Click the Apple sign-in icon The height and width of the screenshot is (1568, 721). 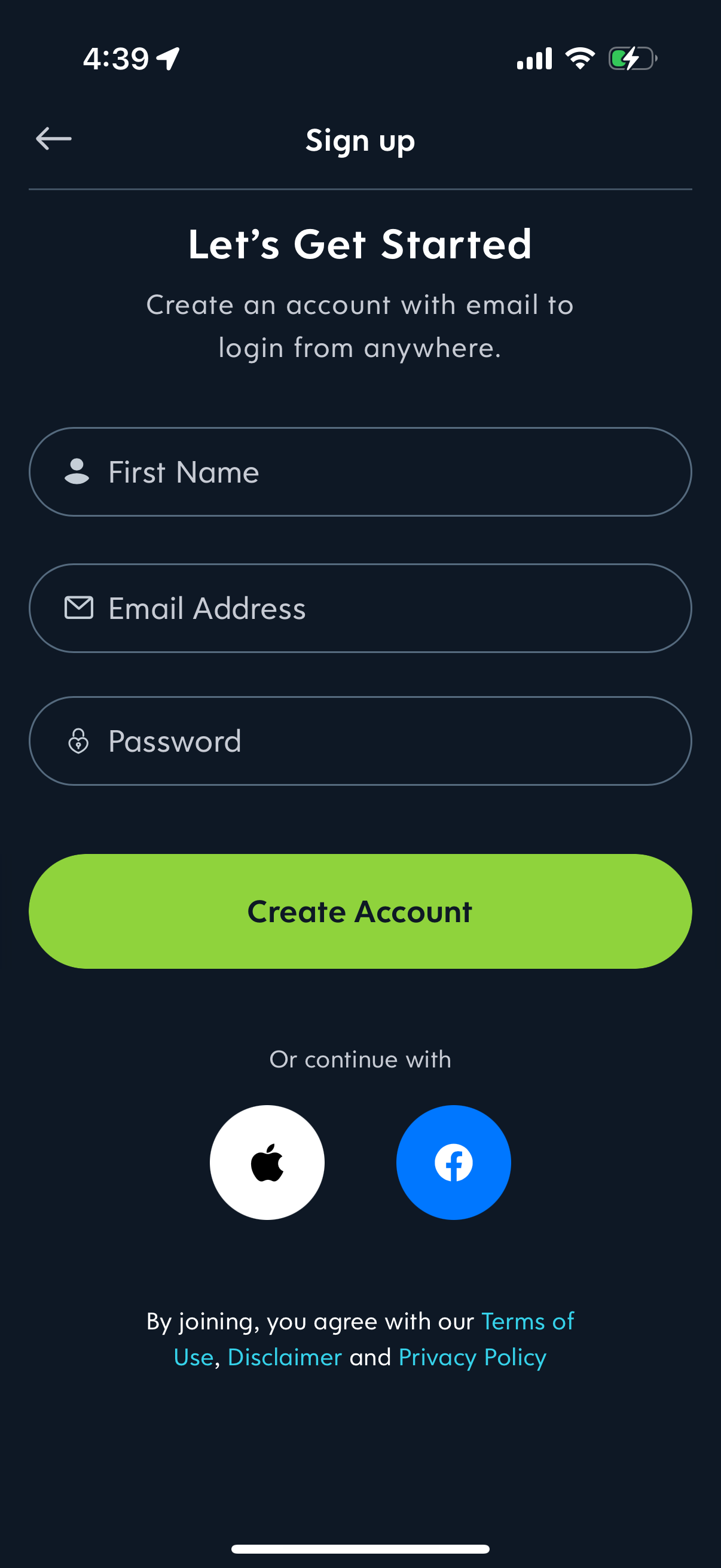click(267, 1162)
